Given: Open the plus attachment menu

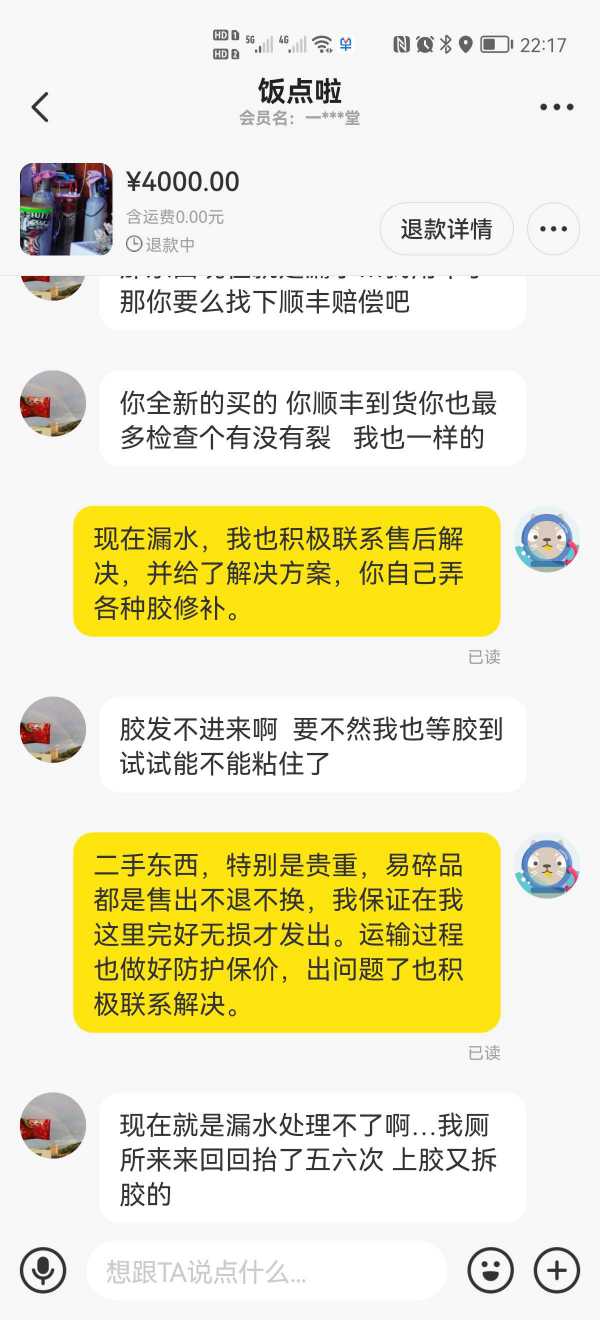Looking at the screenshot, I should (x=557, y=1271).
